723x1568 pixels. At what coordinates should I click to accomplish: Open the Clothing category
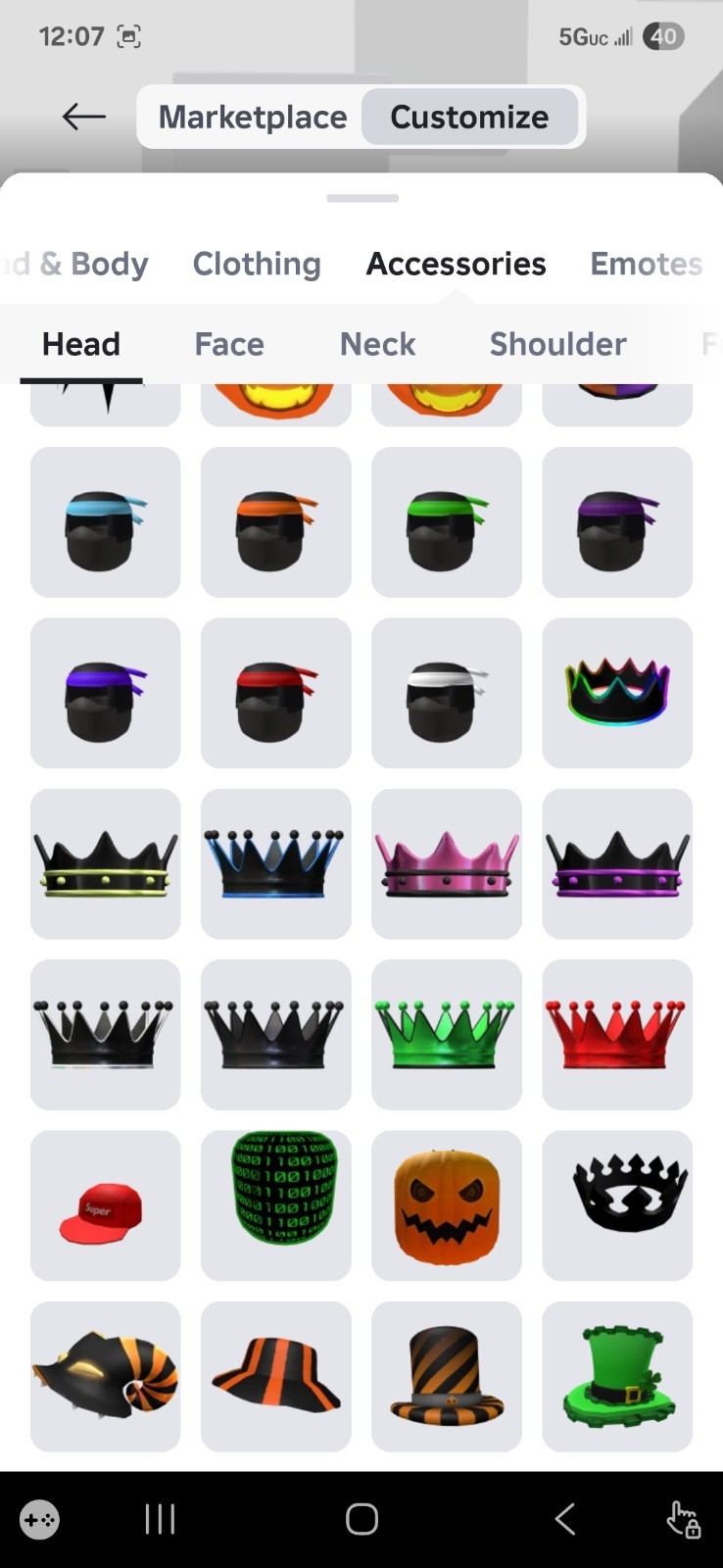point(256,263)
